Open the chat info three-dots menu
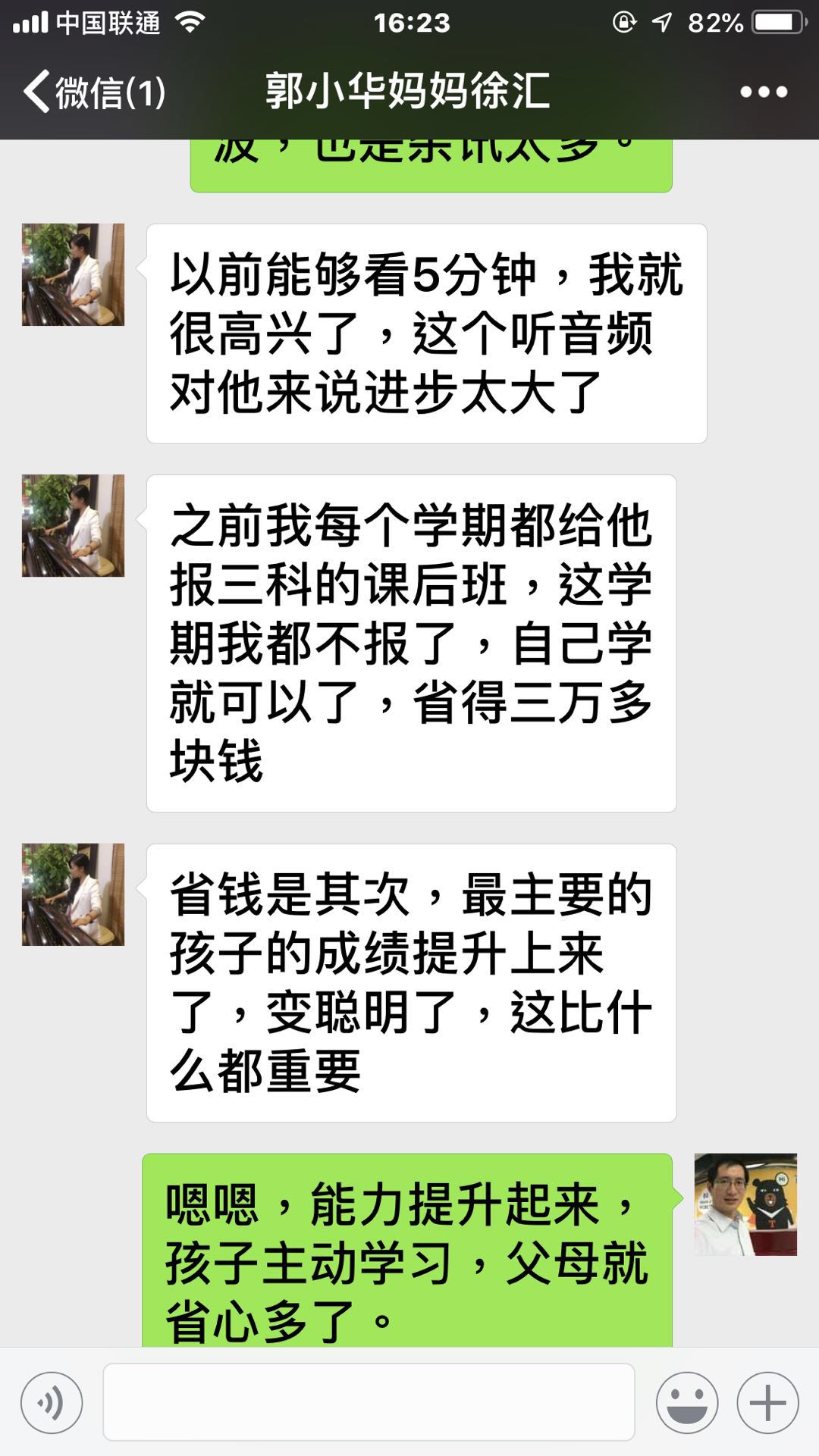The width and height of the screenshot is (819, 1456). tap(763, 92)
